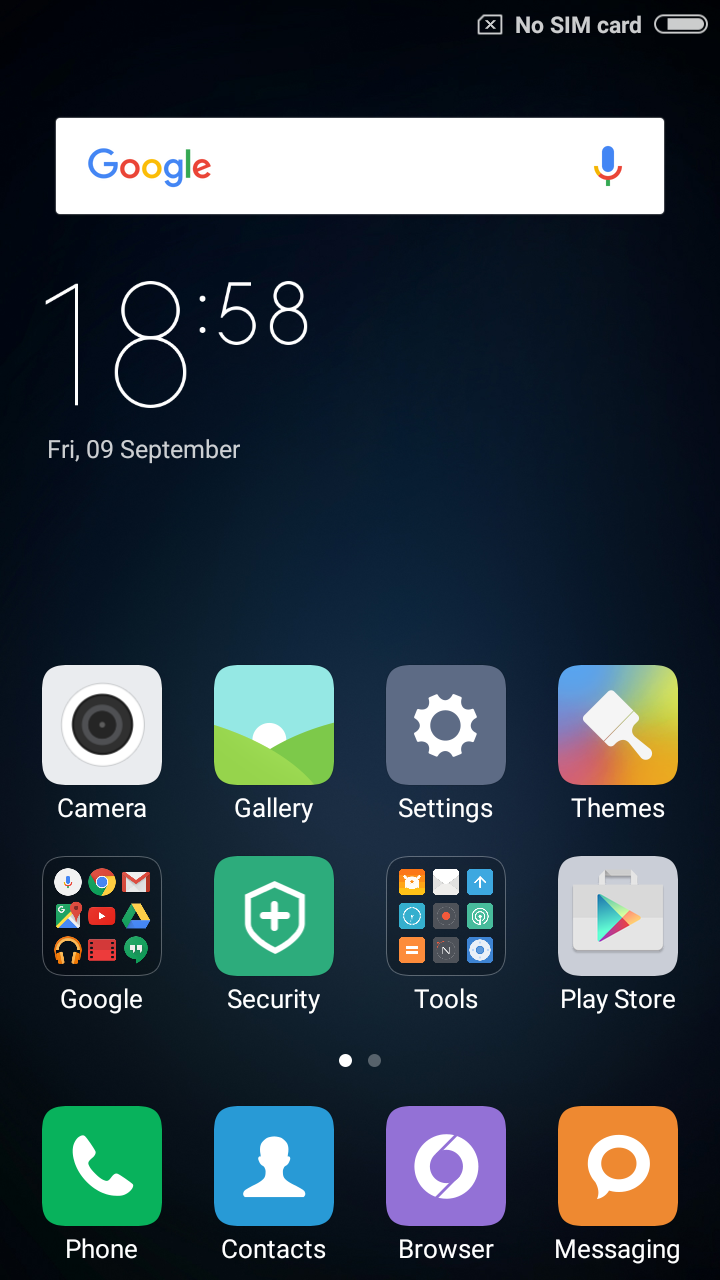Image resolution: width=720 pixels, height=1280 pixels.
Task: Launch the Camera app
Action: [x=102, y=725]
